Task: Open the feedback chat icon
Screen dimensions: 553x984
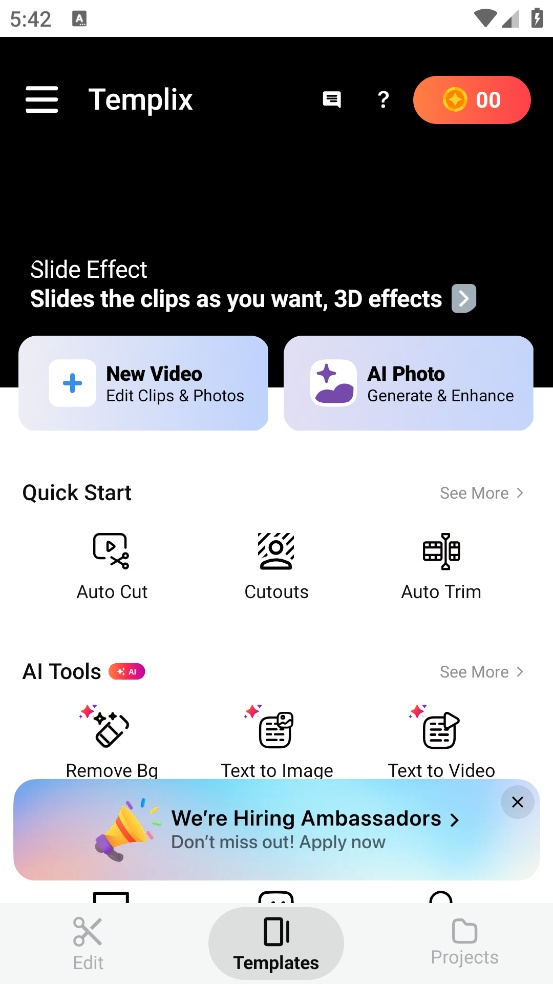Action: [331, 100]
